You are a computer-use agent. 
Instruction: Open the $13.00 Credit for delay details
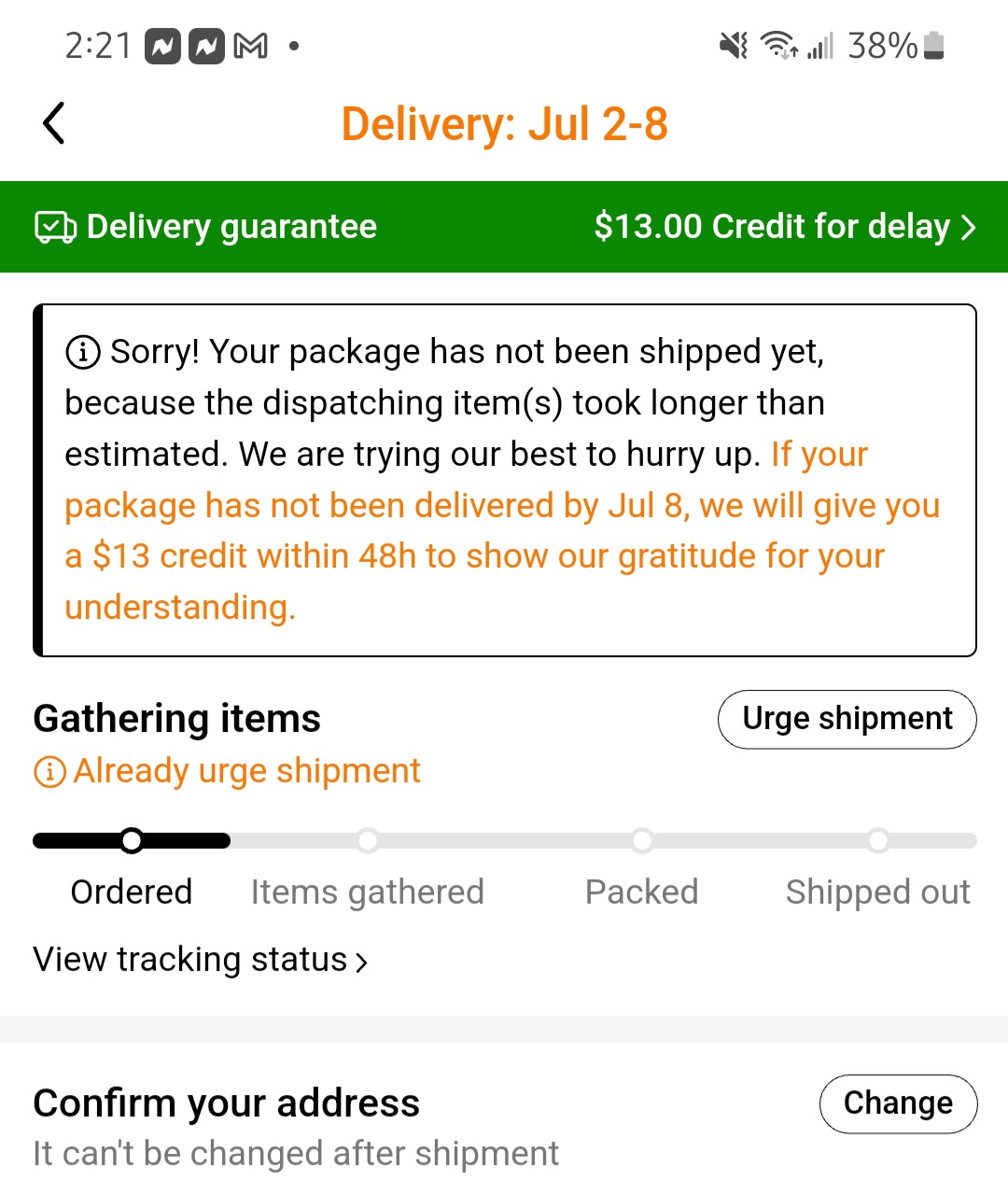pos(784,227)
